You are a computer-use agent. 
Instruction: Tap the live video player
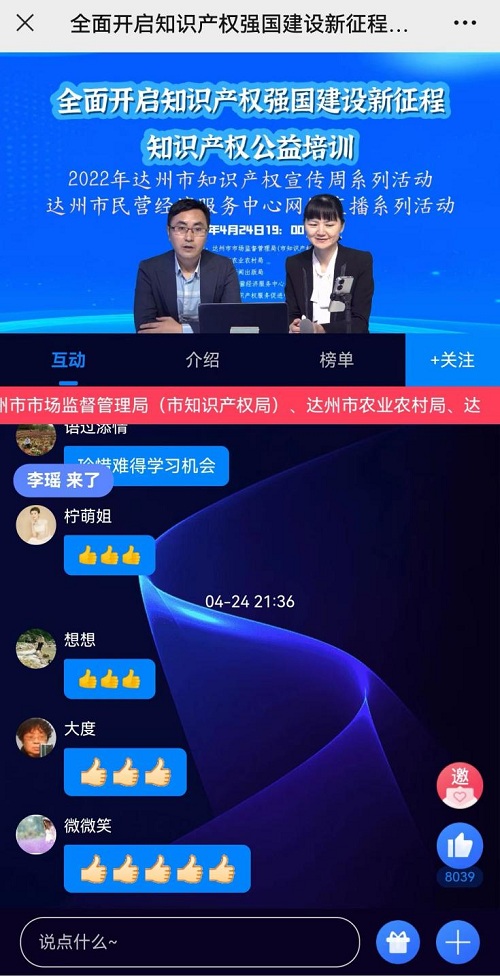point(250,193)
